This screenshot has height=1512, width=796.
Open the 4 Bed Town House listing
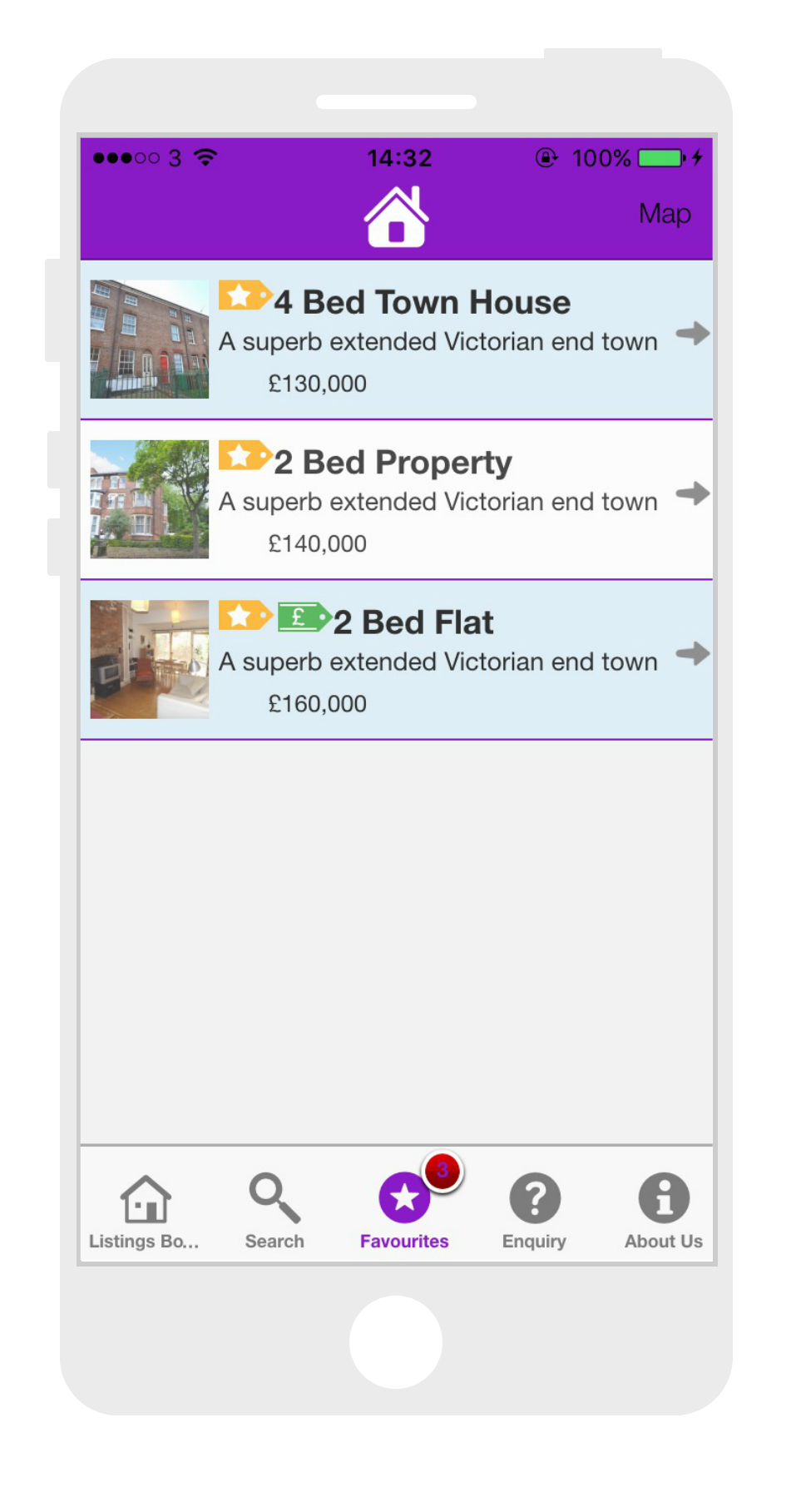point(422,303)
